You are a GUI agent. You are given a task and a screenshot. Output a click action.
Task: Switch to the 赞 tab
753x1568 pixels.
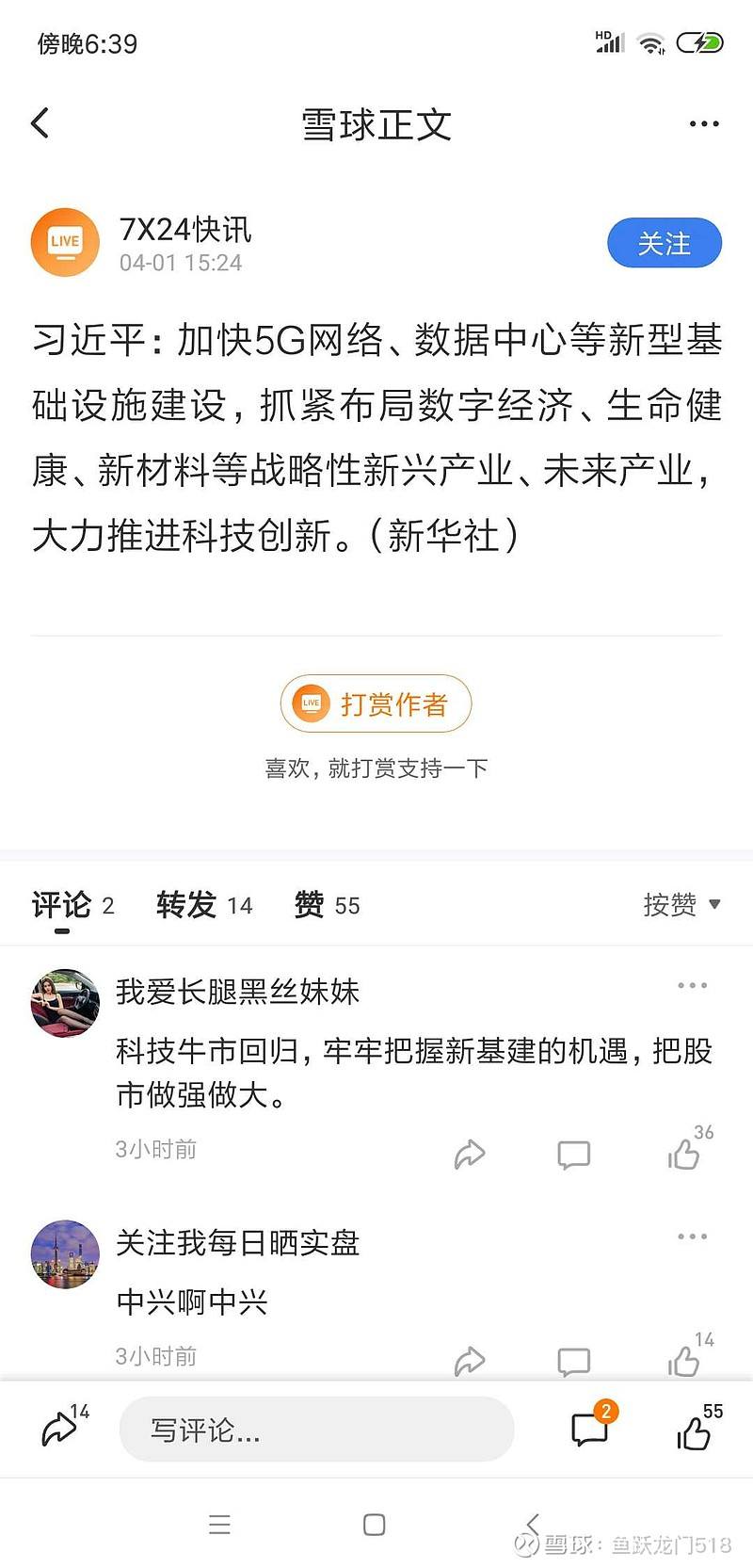tap(309, 902)
